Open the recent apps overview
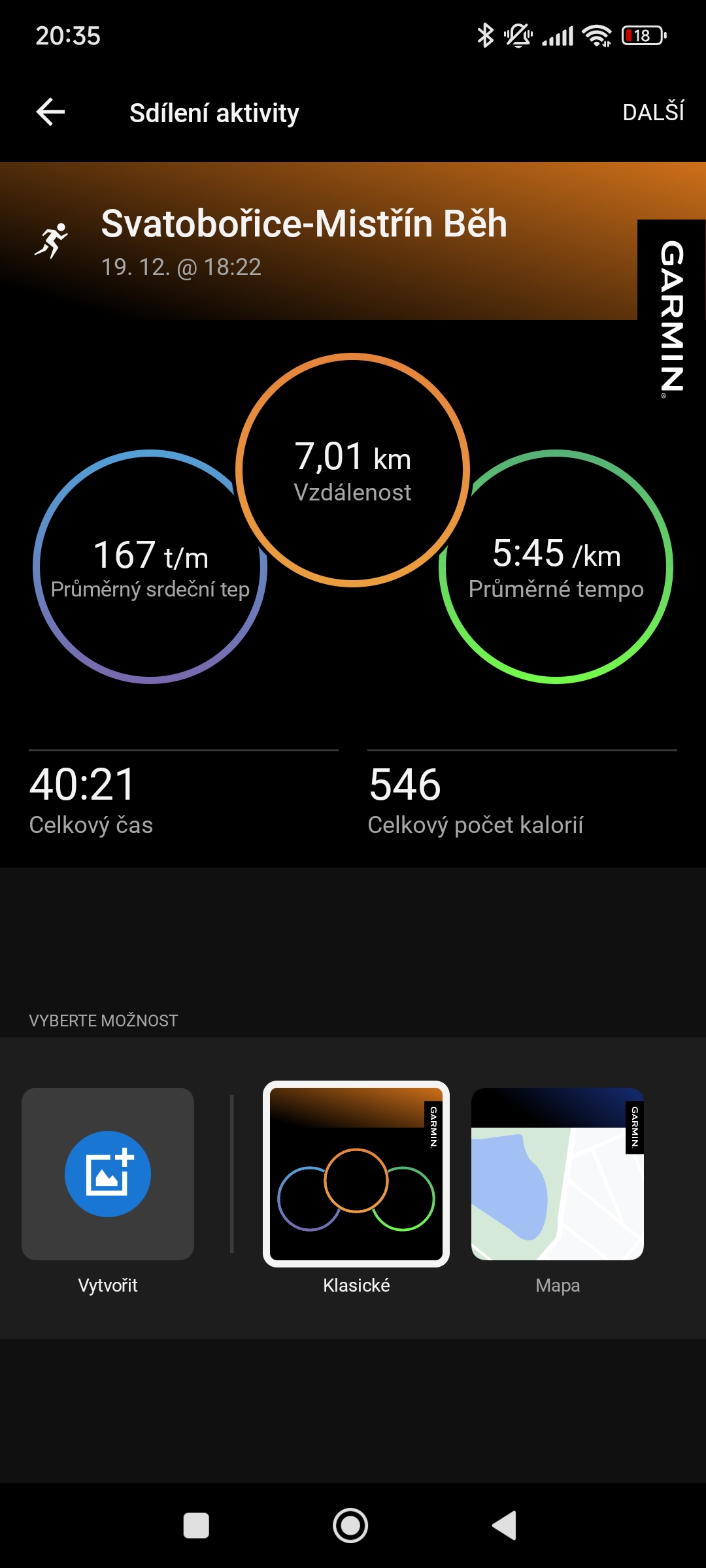Screen dimensions: 706x1568 pos(196,1526)
